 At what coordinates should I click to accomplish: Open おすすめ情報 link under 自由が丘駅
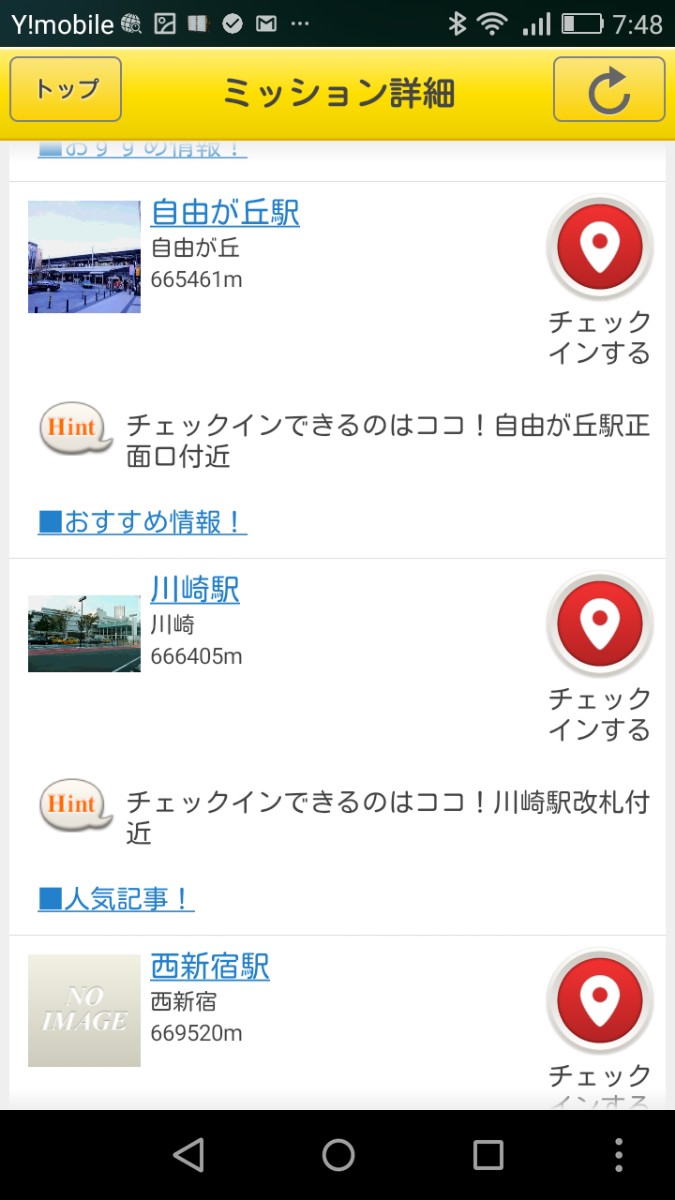click(x=142, y=522)
